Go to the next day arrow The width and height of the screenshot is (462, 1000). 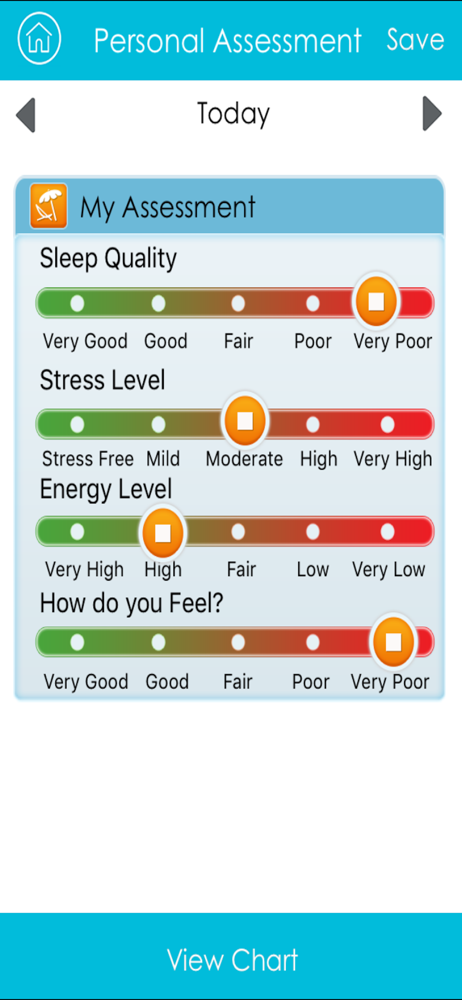point(432,114)
